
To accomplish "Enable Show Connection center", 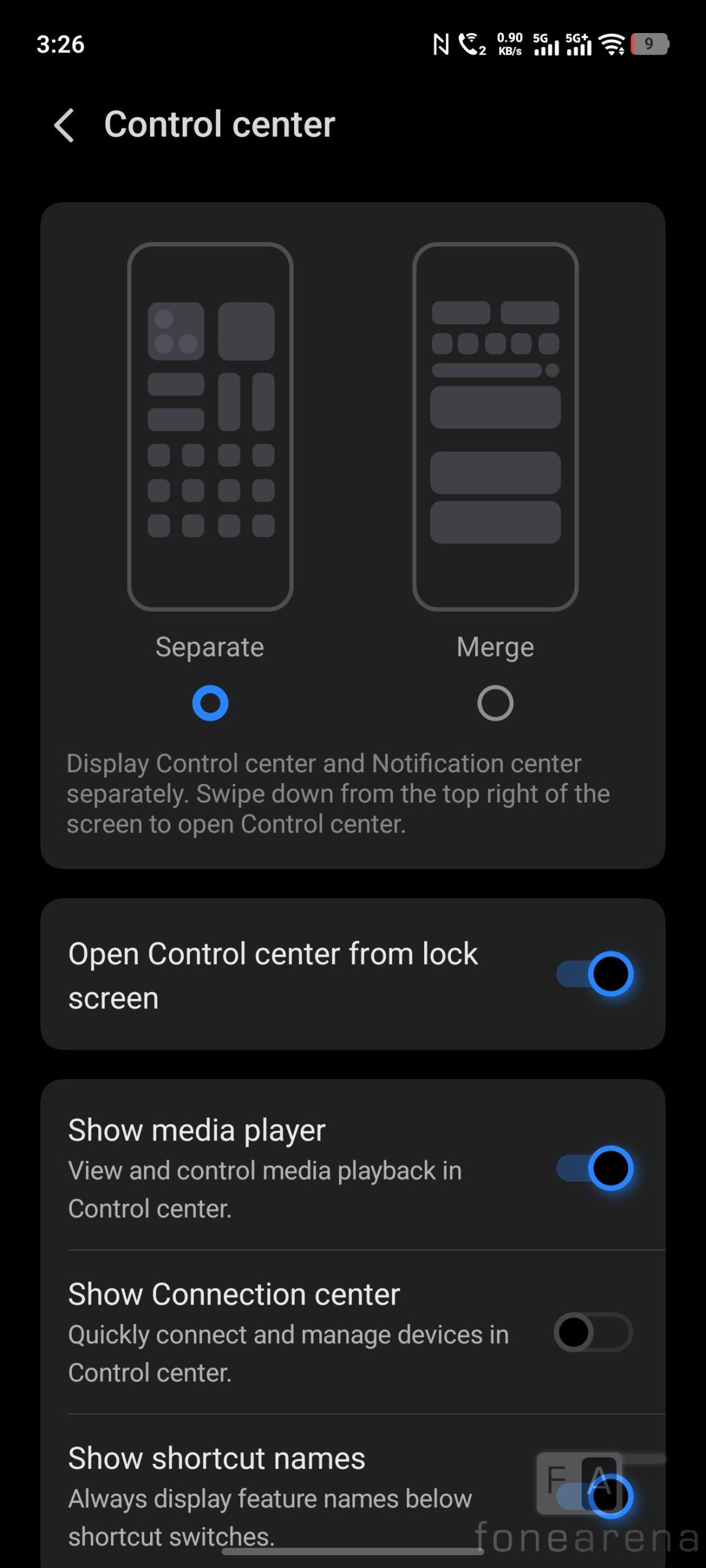I will [x=593, y=1332].
